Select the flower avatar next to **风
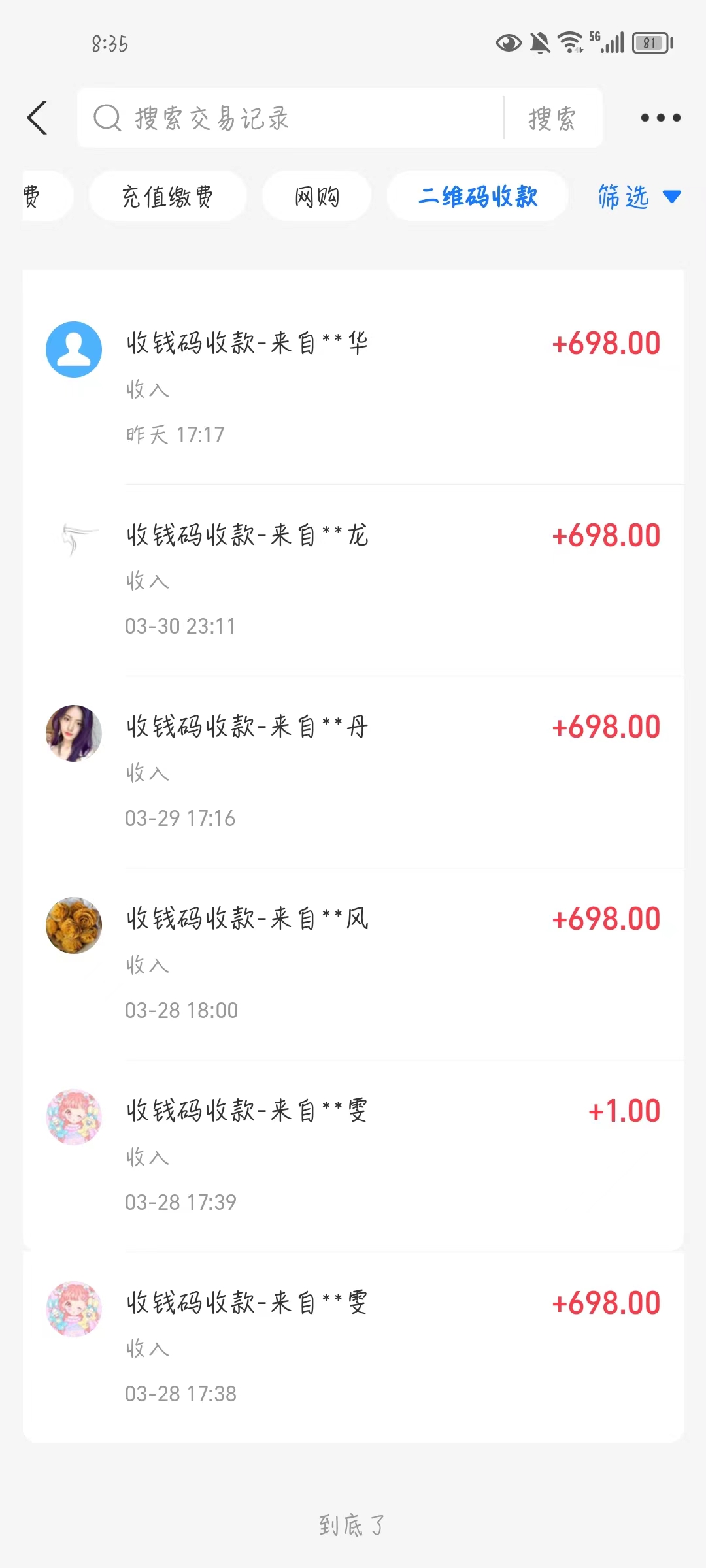706x1568 pixels. 73,925
